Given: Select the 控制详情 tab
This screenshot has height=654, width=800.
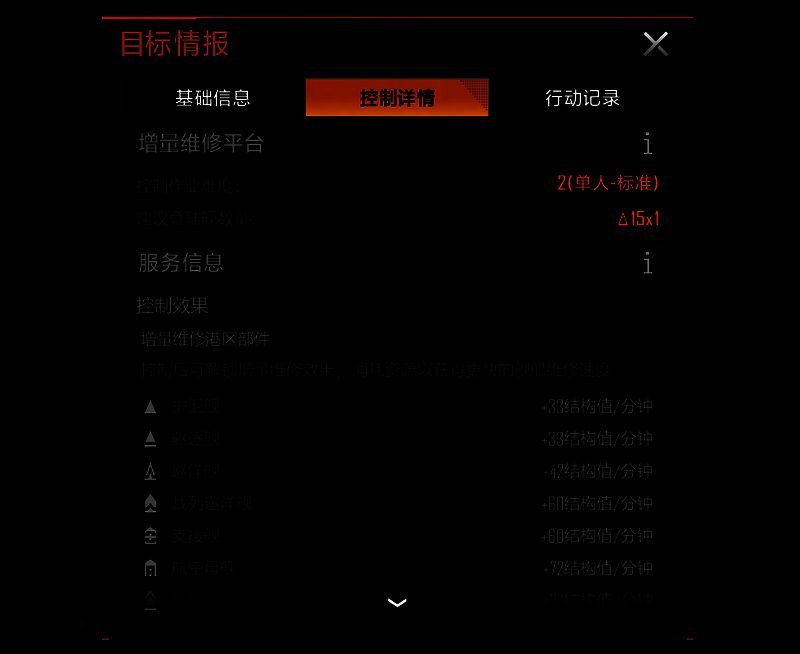Looking at the screenshot, I should coord(397,98).
